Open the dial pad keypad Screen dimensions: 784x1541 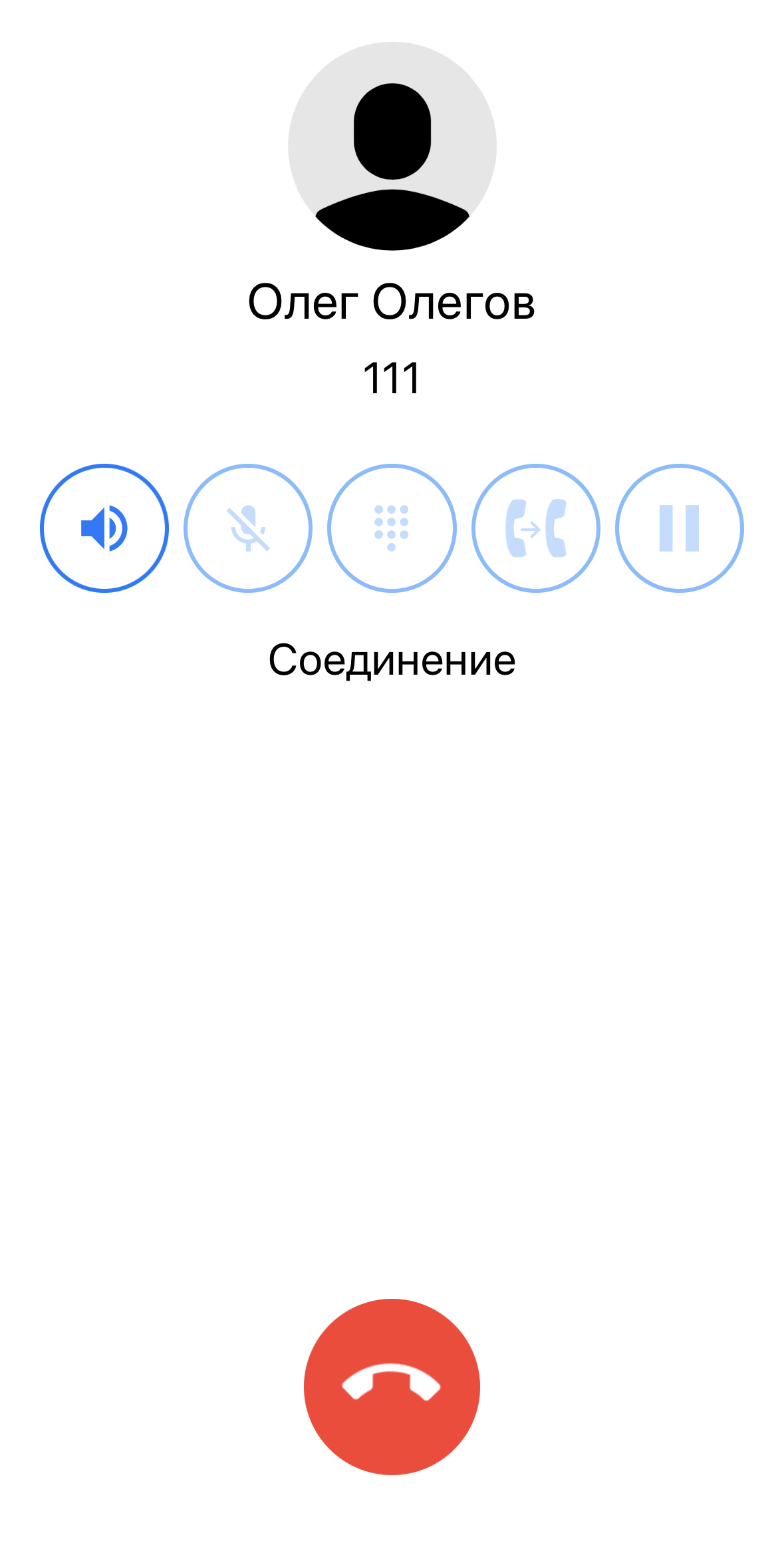pos(392,528)
